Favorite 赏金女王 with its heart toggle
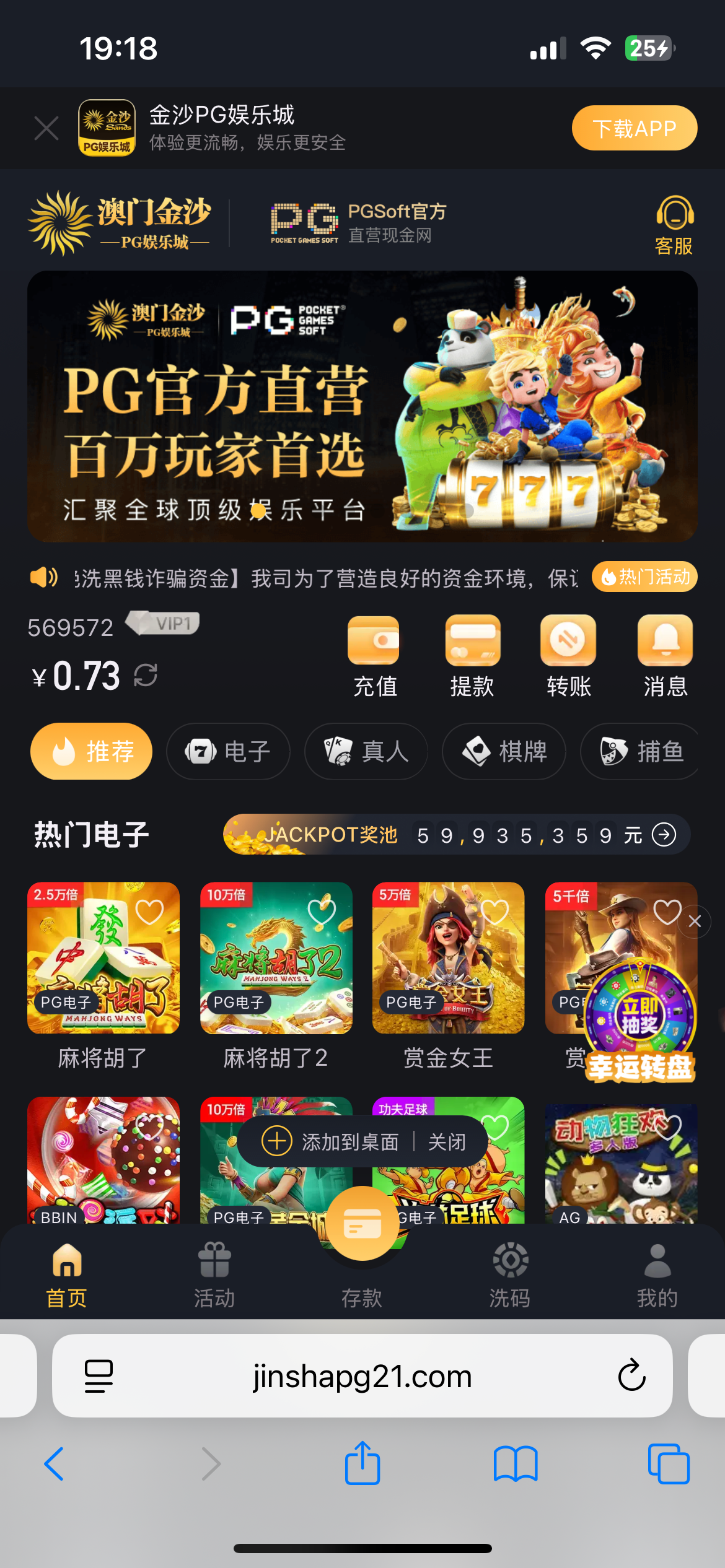The width and height of the screenshot is (725, 1568). pos(494,912)
